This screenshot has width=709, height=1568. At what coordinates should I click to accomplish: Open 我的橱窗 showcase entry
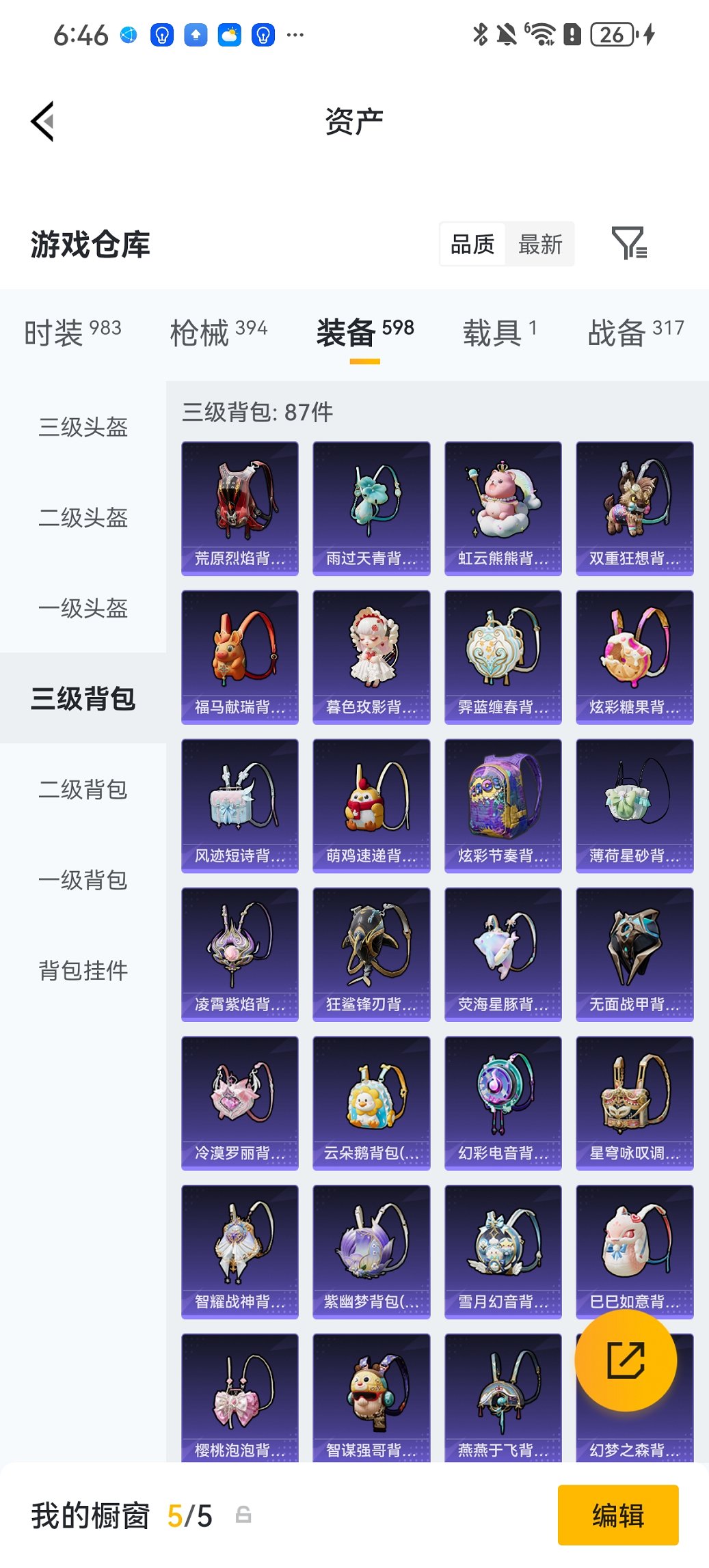coord(89,1515)
